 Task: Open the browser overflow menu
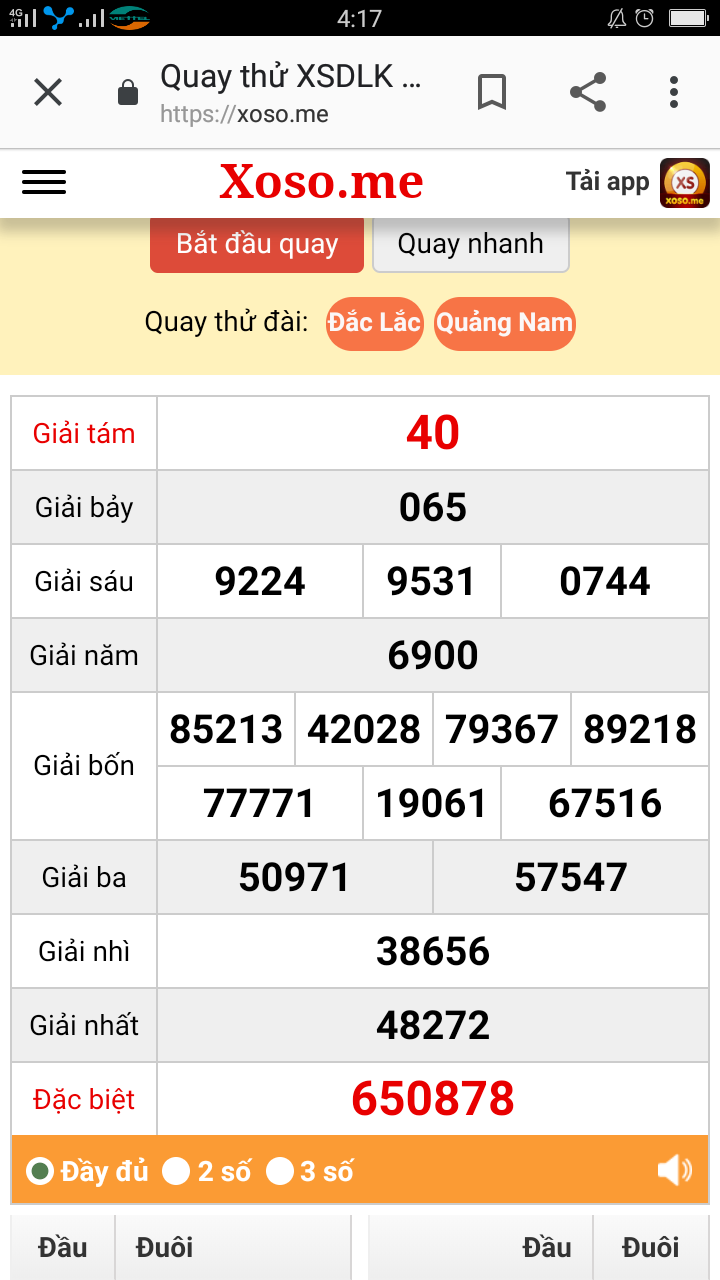[674, 93]
